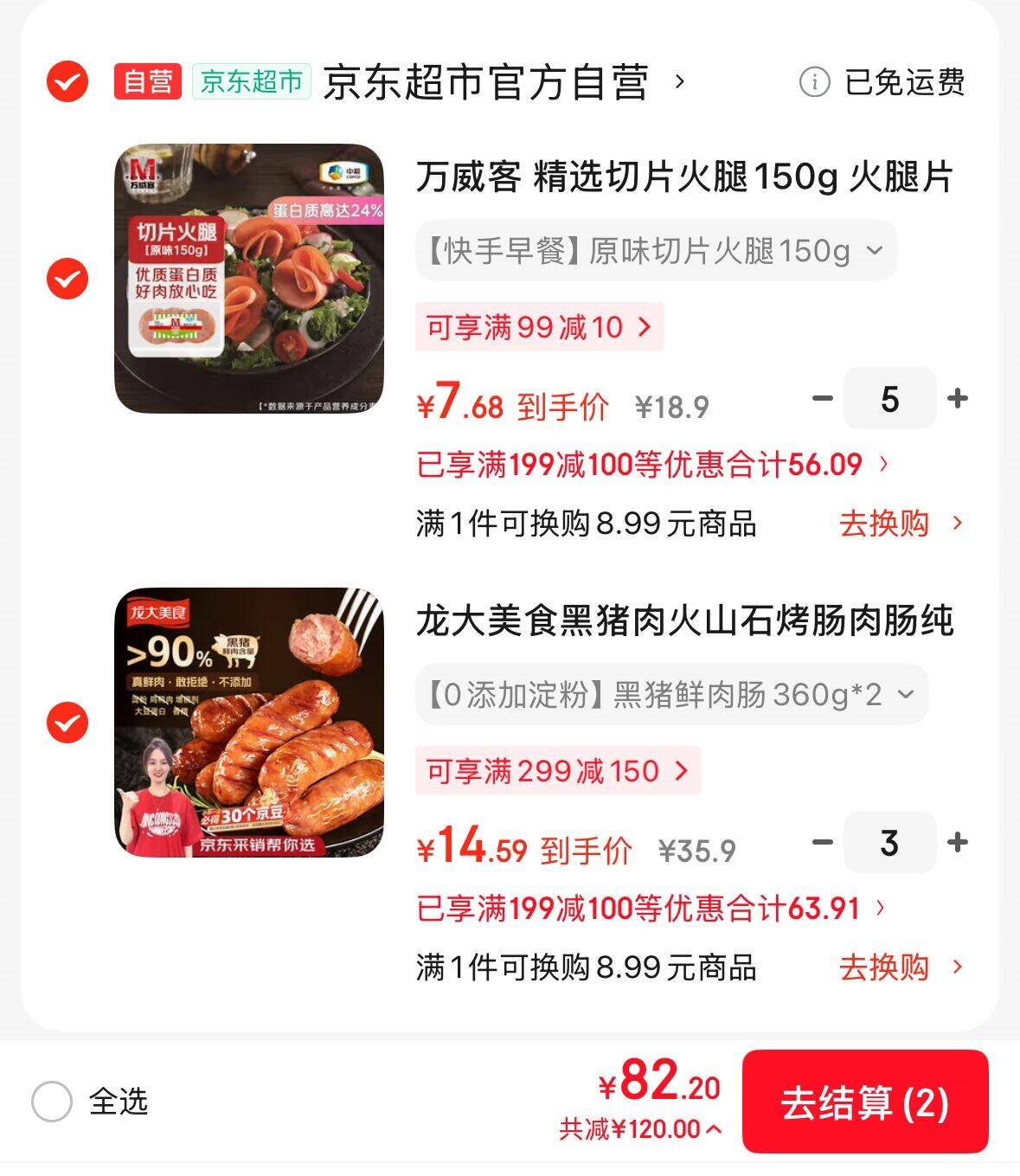The width and height of the screenshot is (1020, 1176).
Task: Proceed to checkout with 去结算
Action: [x=864, y=1102]
